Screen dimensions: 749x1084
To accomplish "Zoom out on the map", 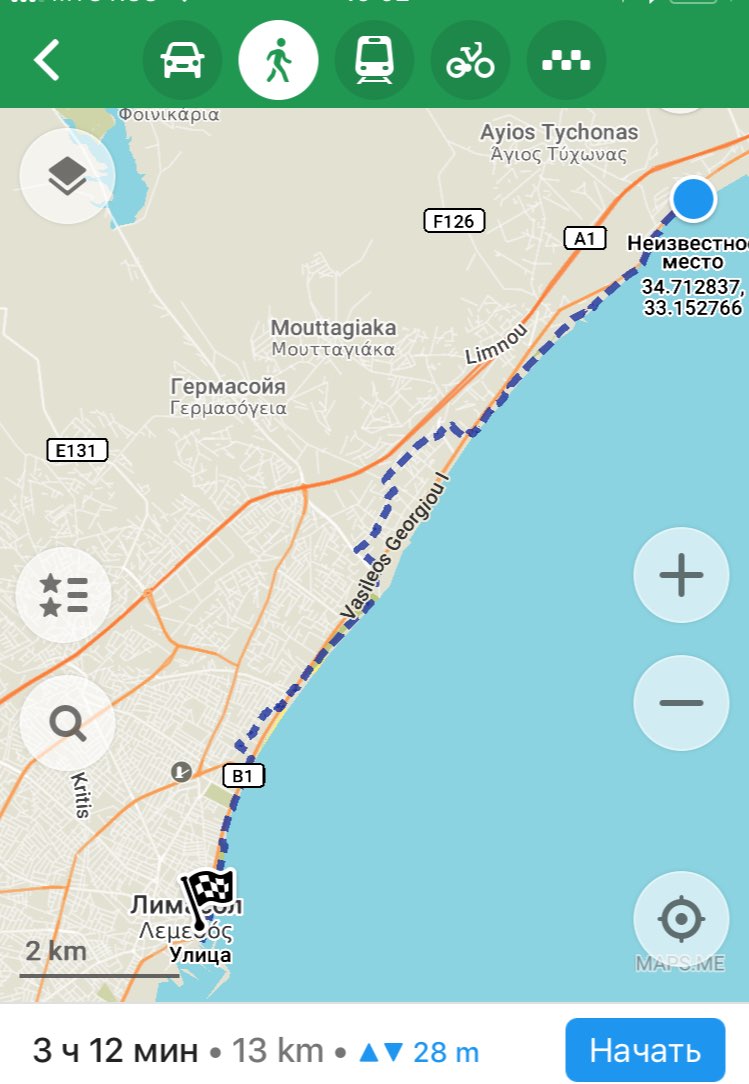I will pyautogui.click(x=681, y=703).
